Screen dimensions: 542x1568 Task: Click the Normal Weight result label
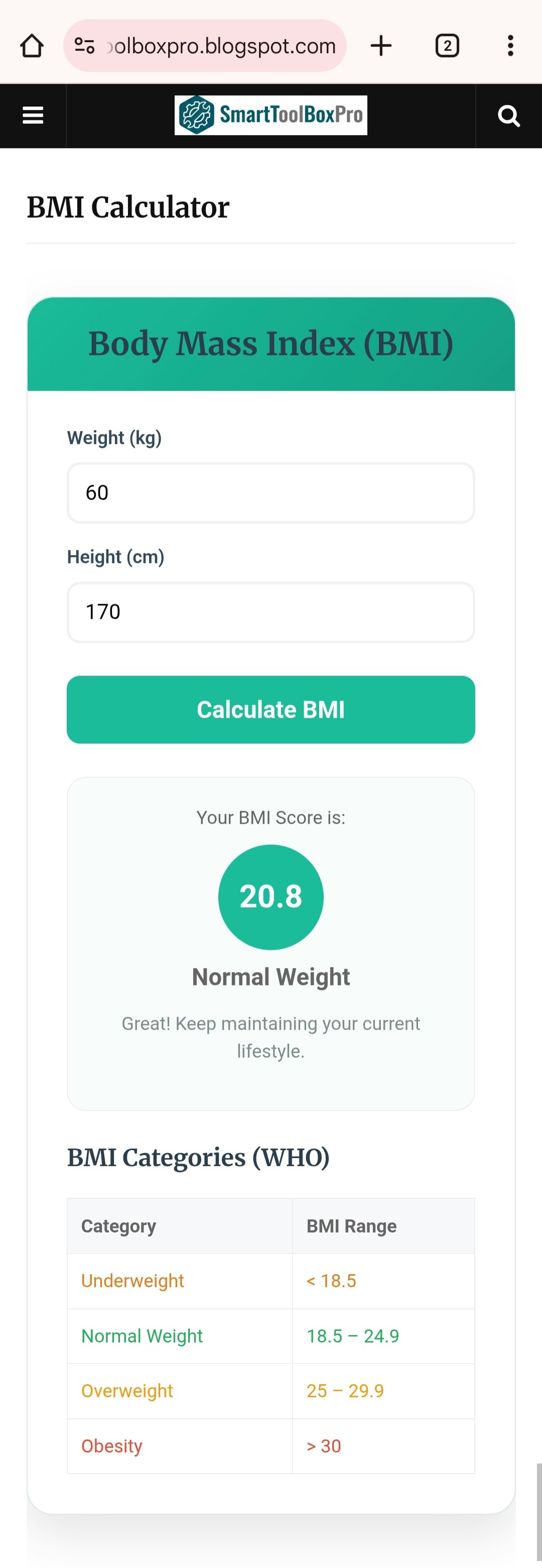click(270, 976)
